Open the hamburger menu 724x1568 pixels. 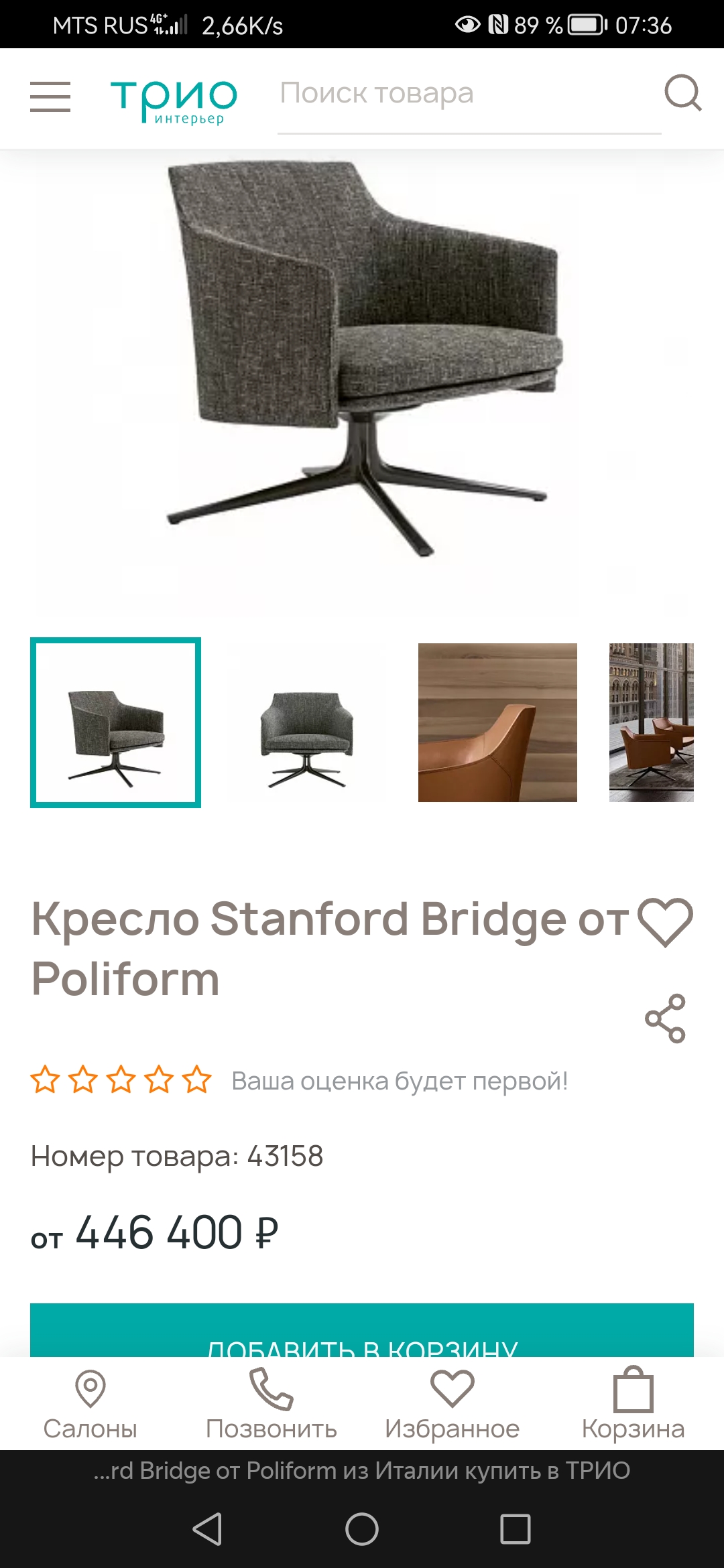[50, 96]
